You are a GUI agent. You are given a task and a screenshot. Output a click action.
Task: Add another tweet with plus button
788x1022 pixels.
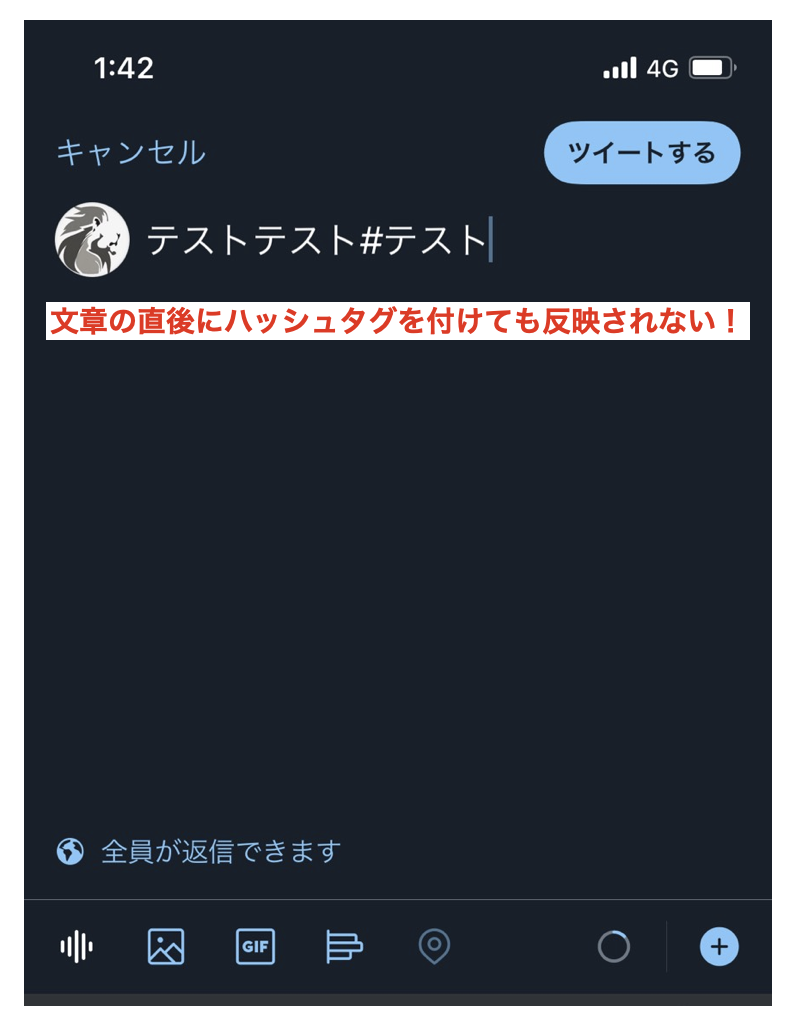719,946
